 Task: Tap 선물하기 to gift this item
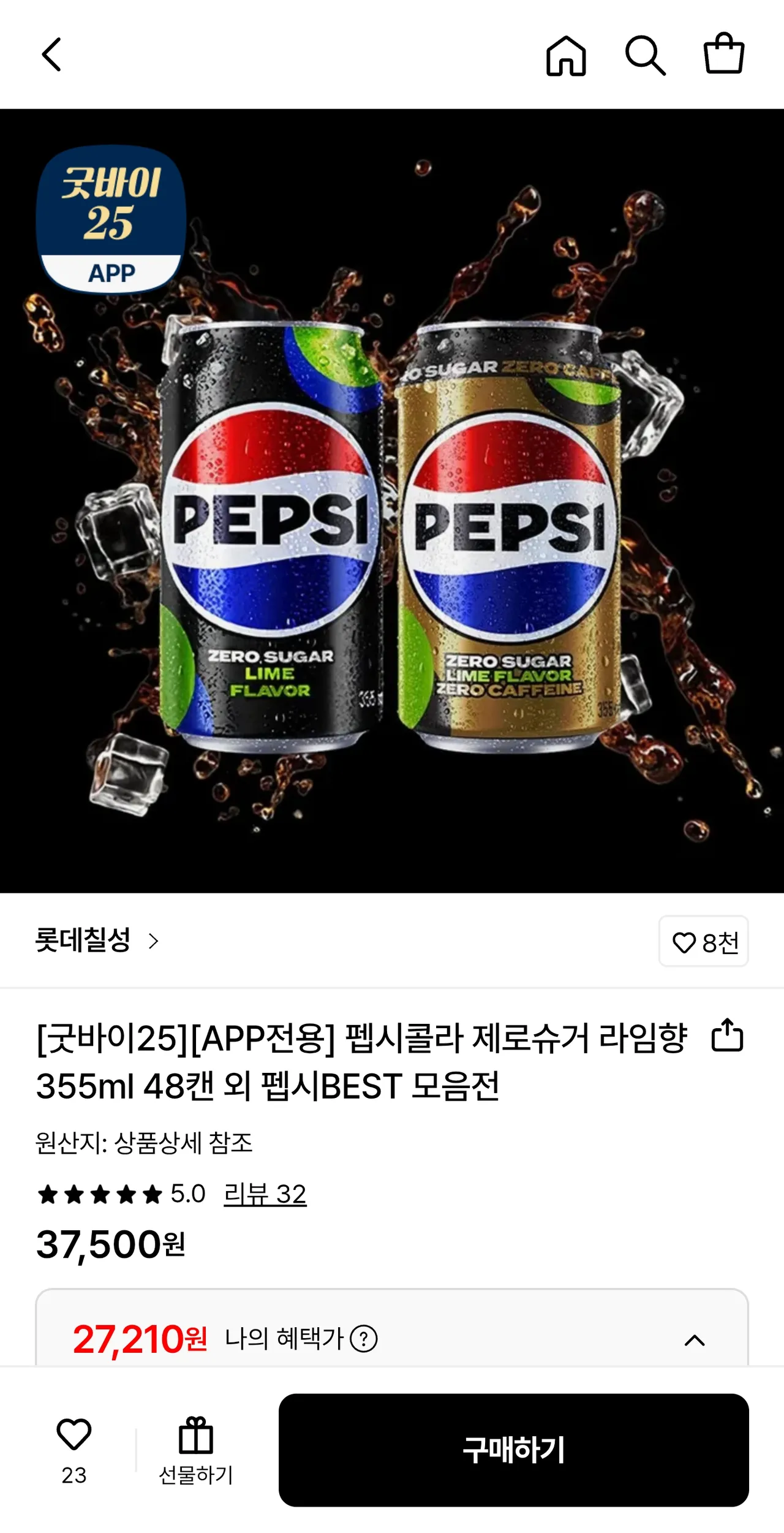[x=196, y=1450]
